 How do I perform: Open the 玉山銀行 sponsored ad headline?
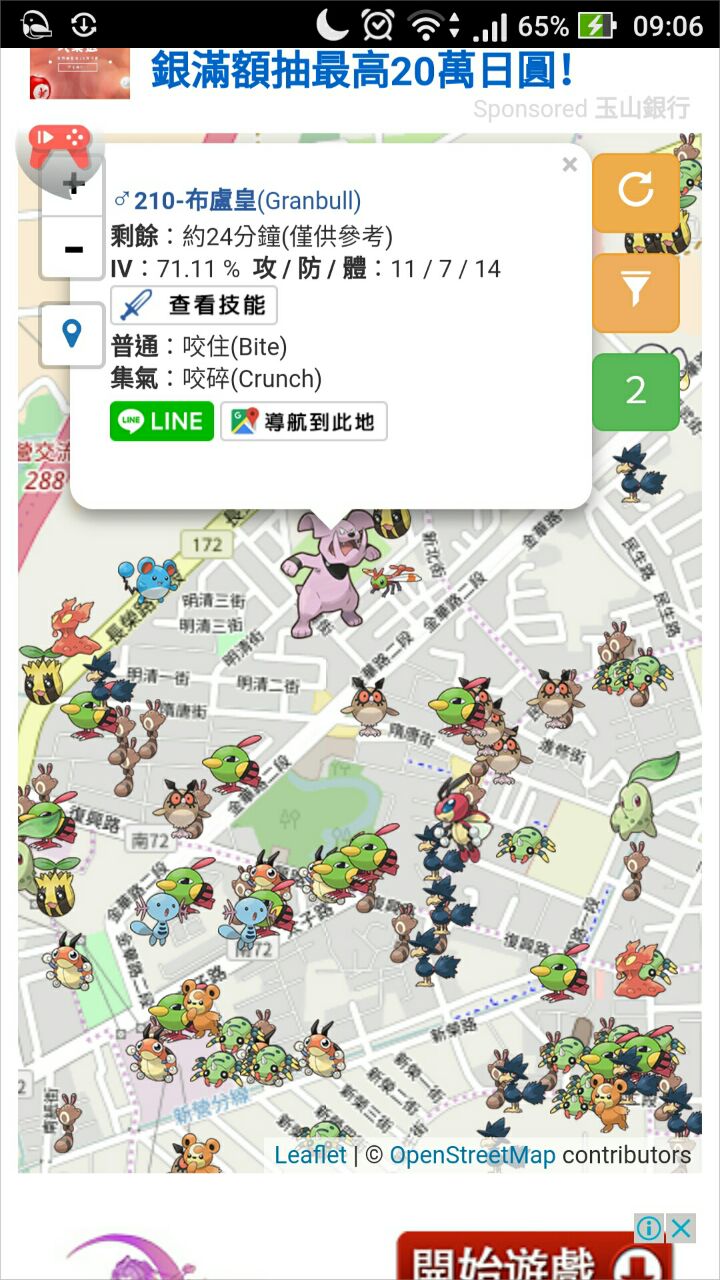(x=362, y=70)
